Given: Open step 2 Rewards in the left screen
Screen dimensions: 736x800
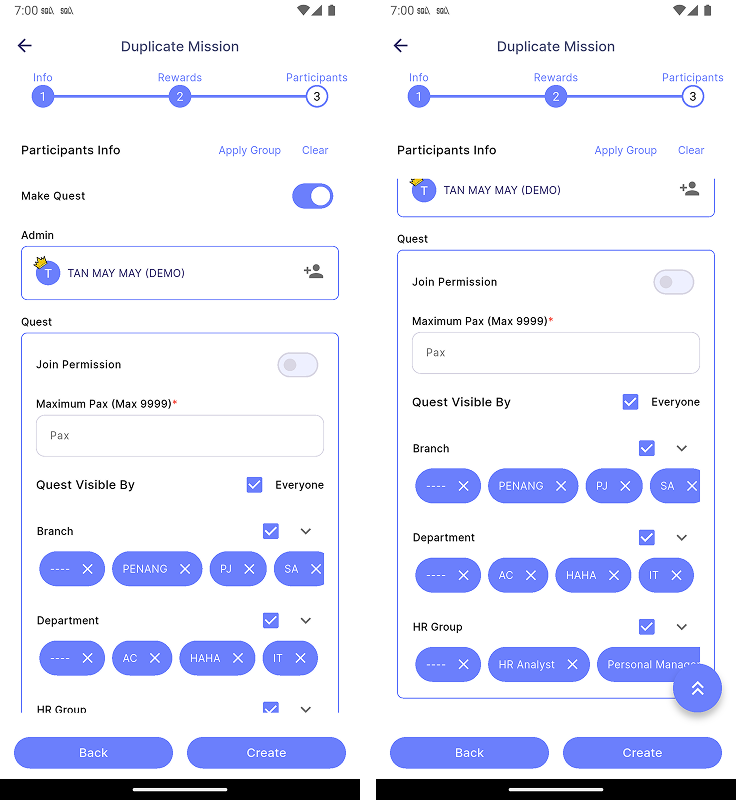Looking at the screenshot, I should [x=180, y=97].
